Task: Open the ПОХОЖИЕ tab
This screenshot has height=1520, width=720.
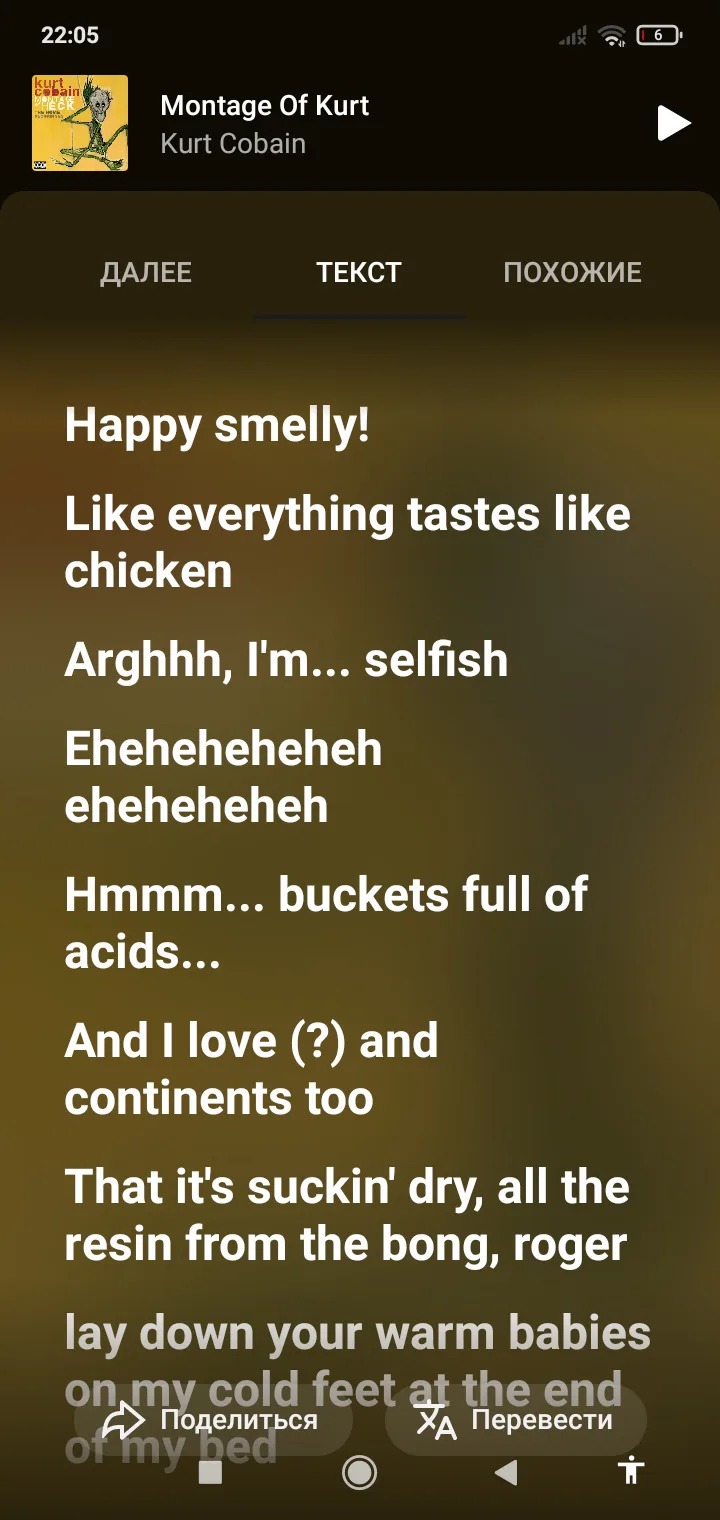Action: click(573, 272)
